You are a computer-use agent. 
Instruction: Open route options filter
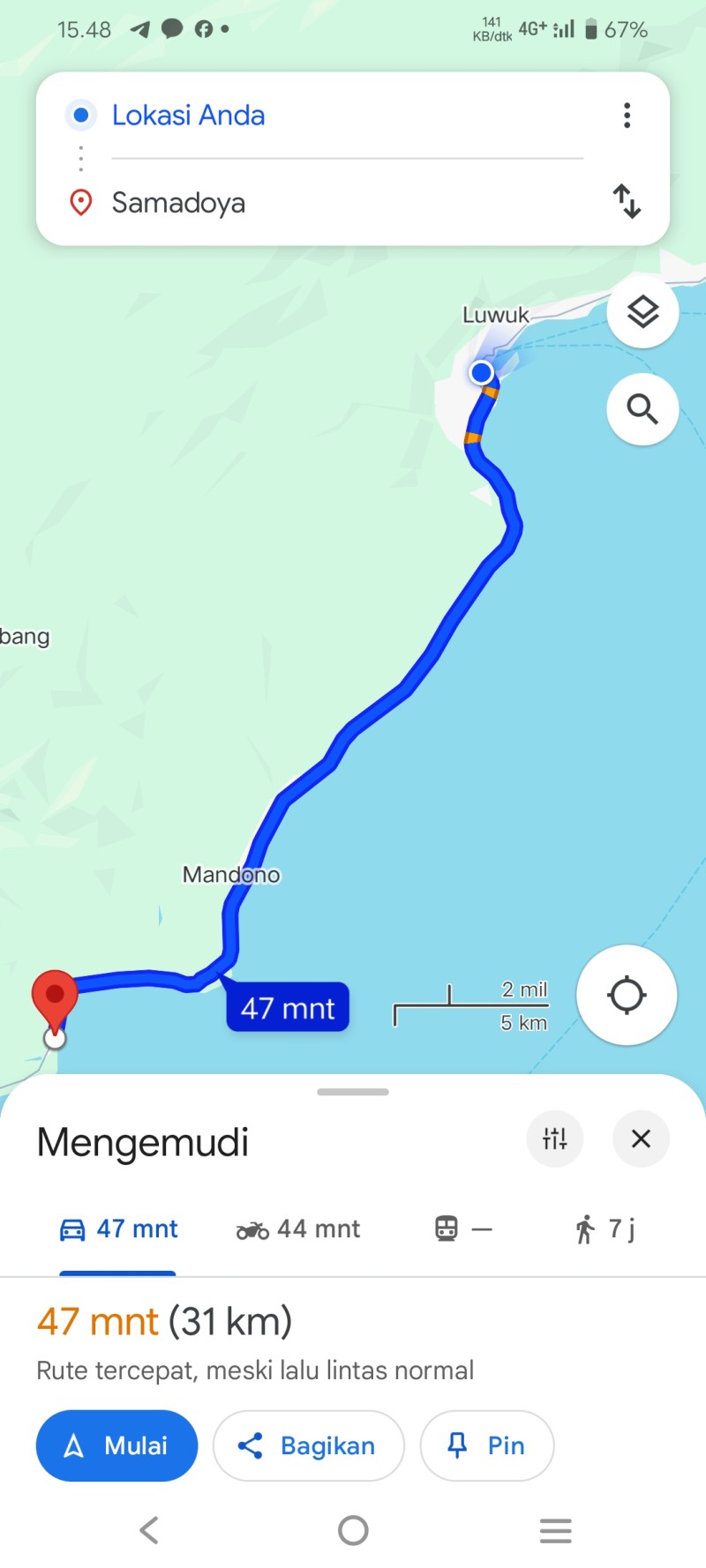tap(554, 1139)
